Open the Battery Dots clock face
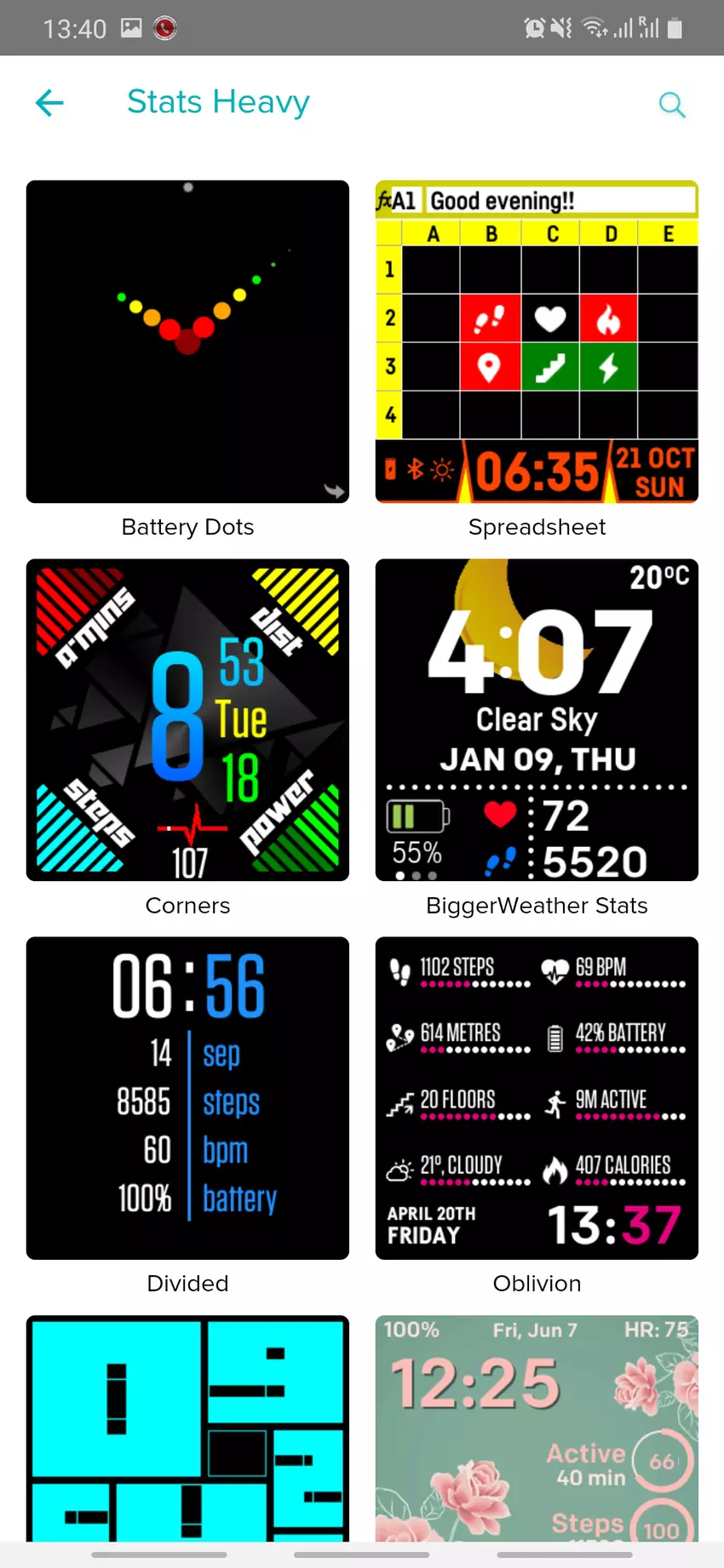This screenshot has width=724, height=1568. coord(187,341)
